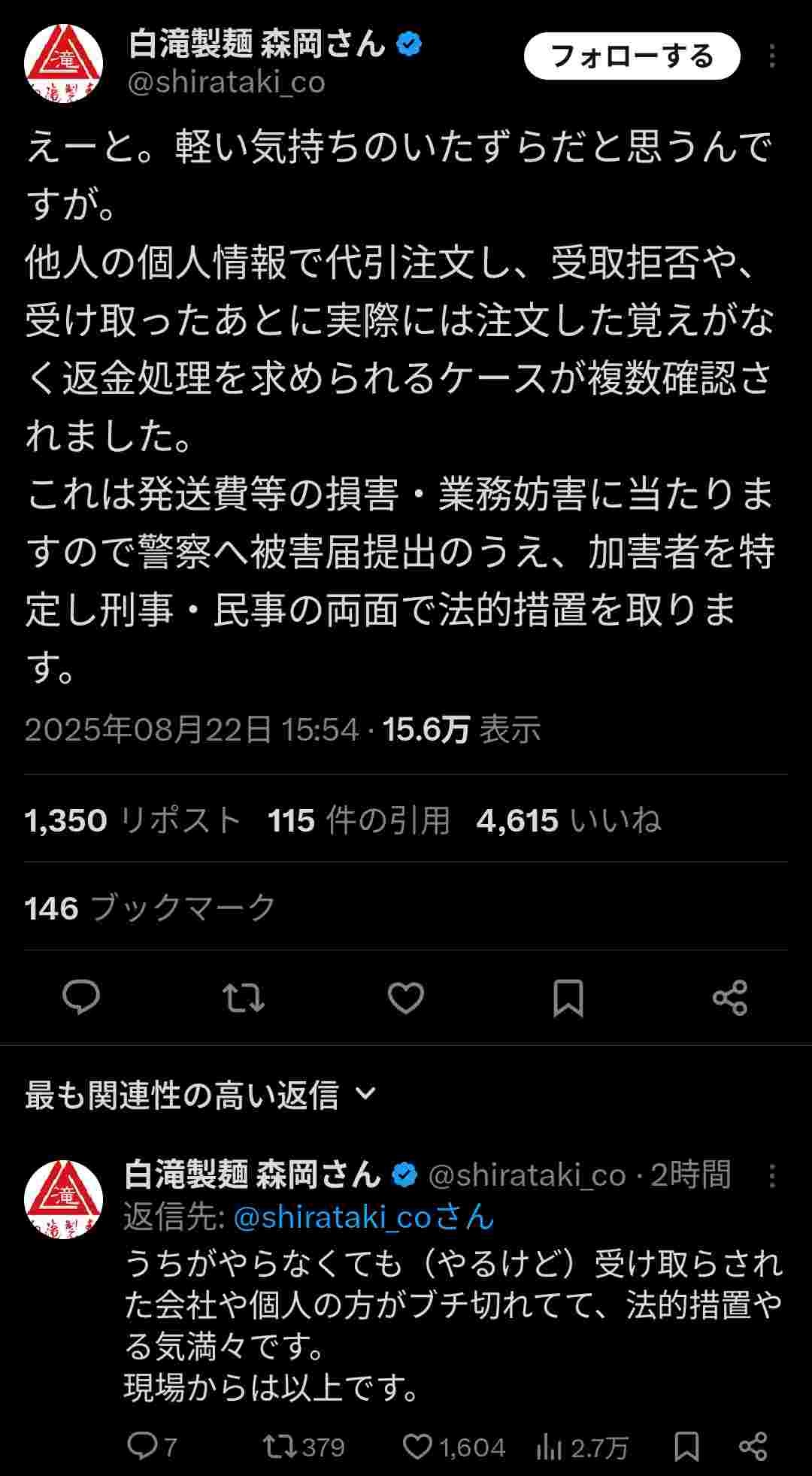Bookmark the reply post
Viewport: 812px width, 1476px height.
(686, 1446)
